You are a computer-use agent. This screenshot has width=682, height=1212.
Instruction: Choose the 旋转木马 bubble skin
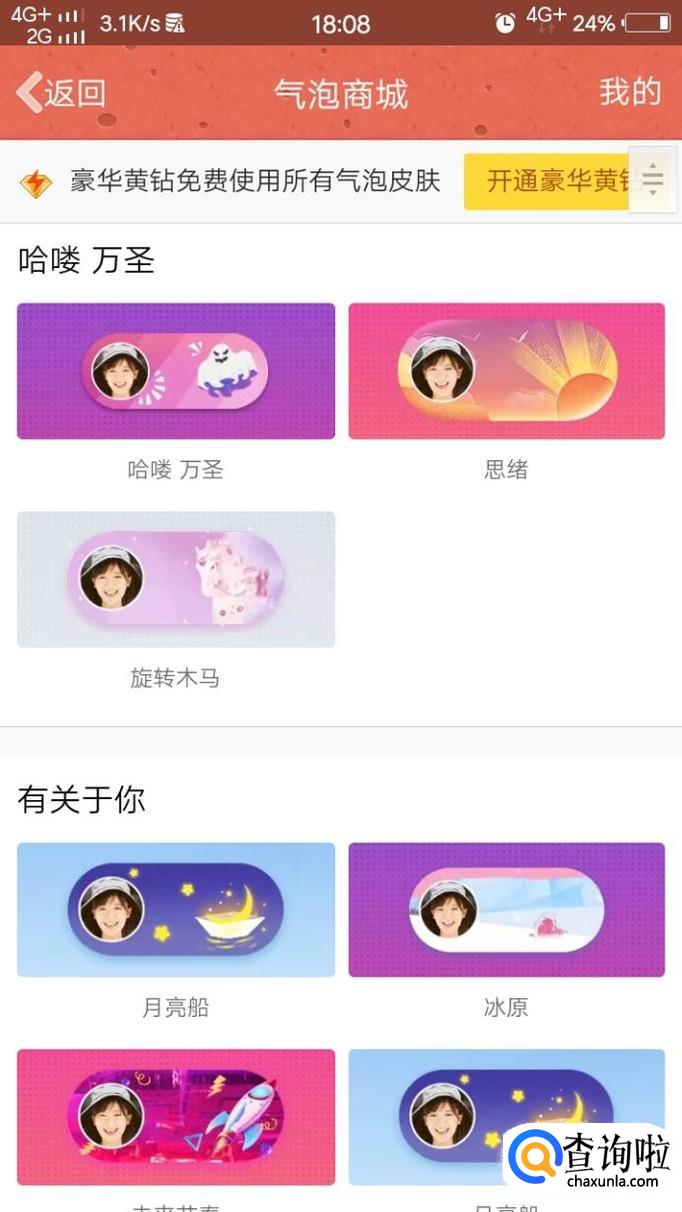(176, 579)
